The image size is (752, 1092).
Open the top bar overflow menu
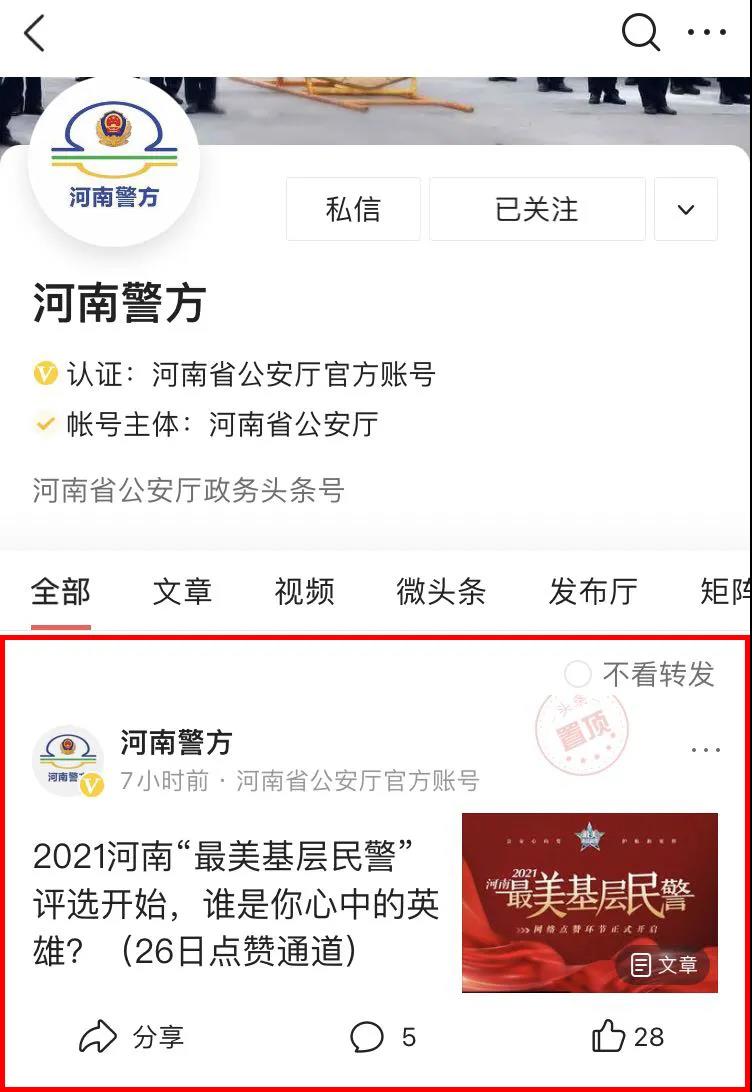(x=707, y=34)
